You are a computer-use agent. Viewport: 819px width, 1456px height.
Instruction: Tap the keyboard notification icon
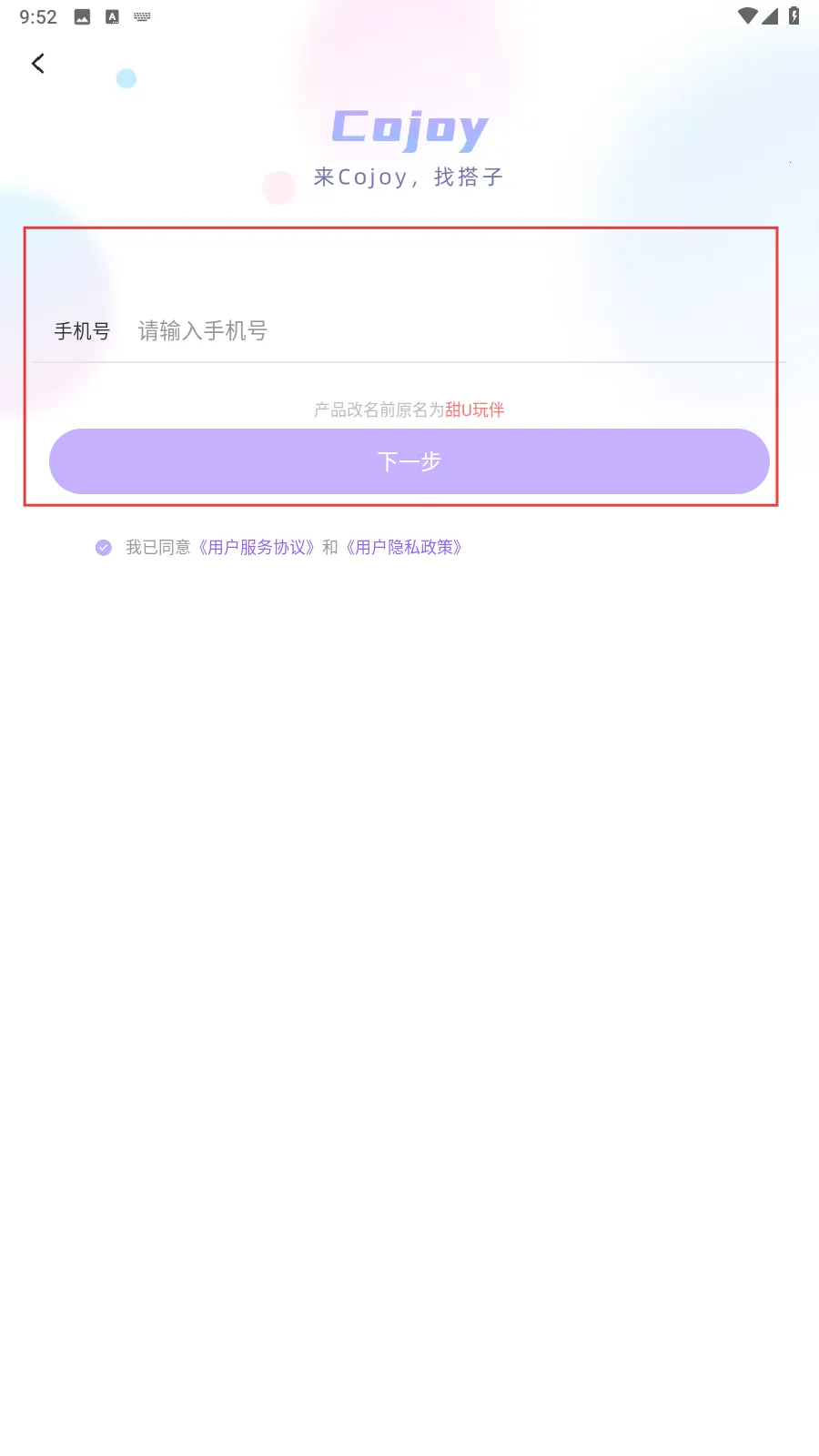click(x=141, y=15)
